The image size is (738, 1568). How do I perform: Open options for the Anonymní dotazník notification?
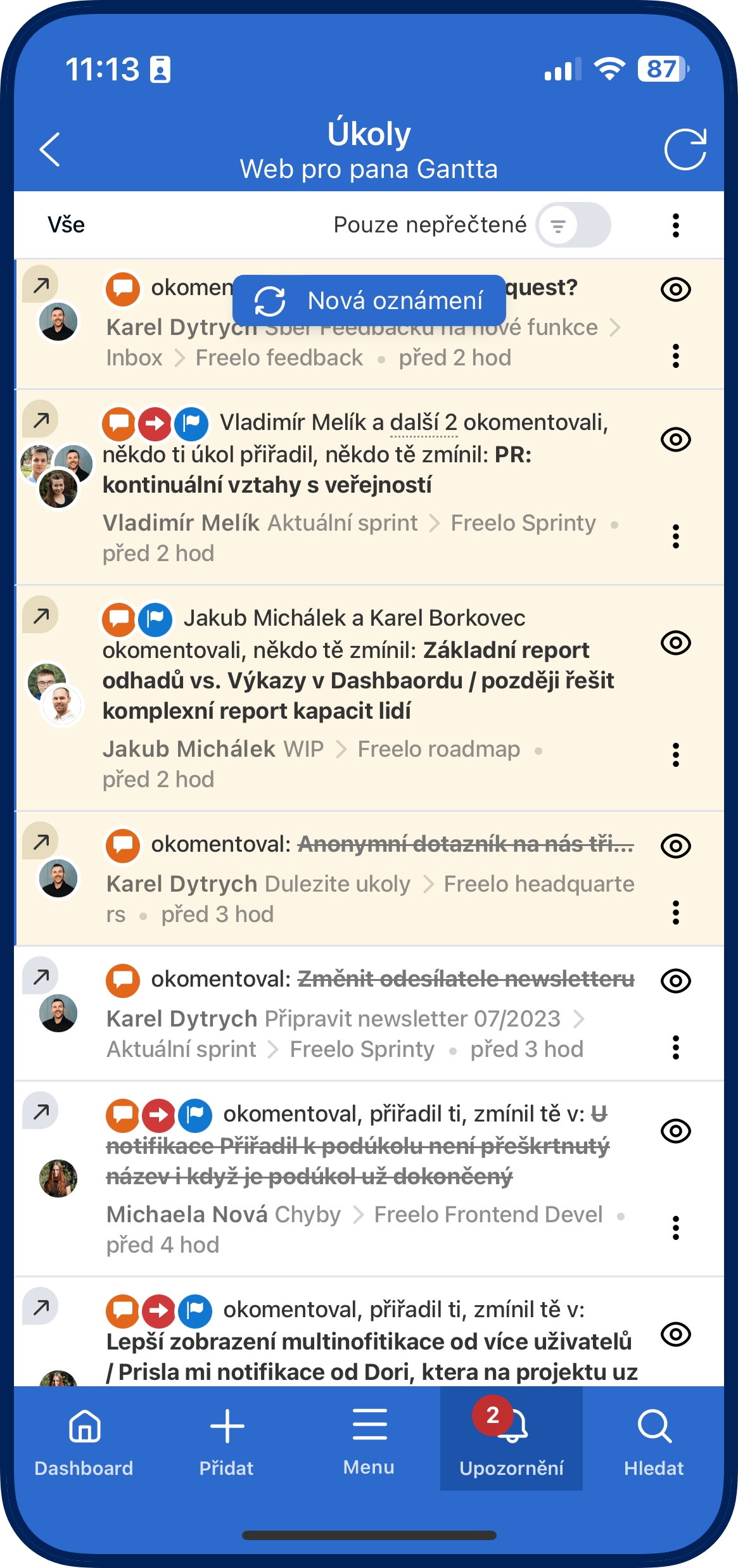click(676, 913)
